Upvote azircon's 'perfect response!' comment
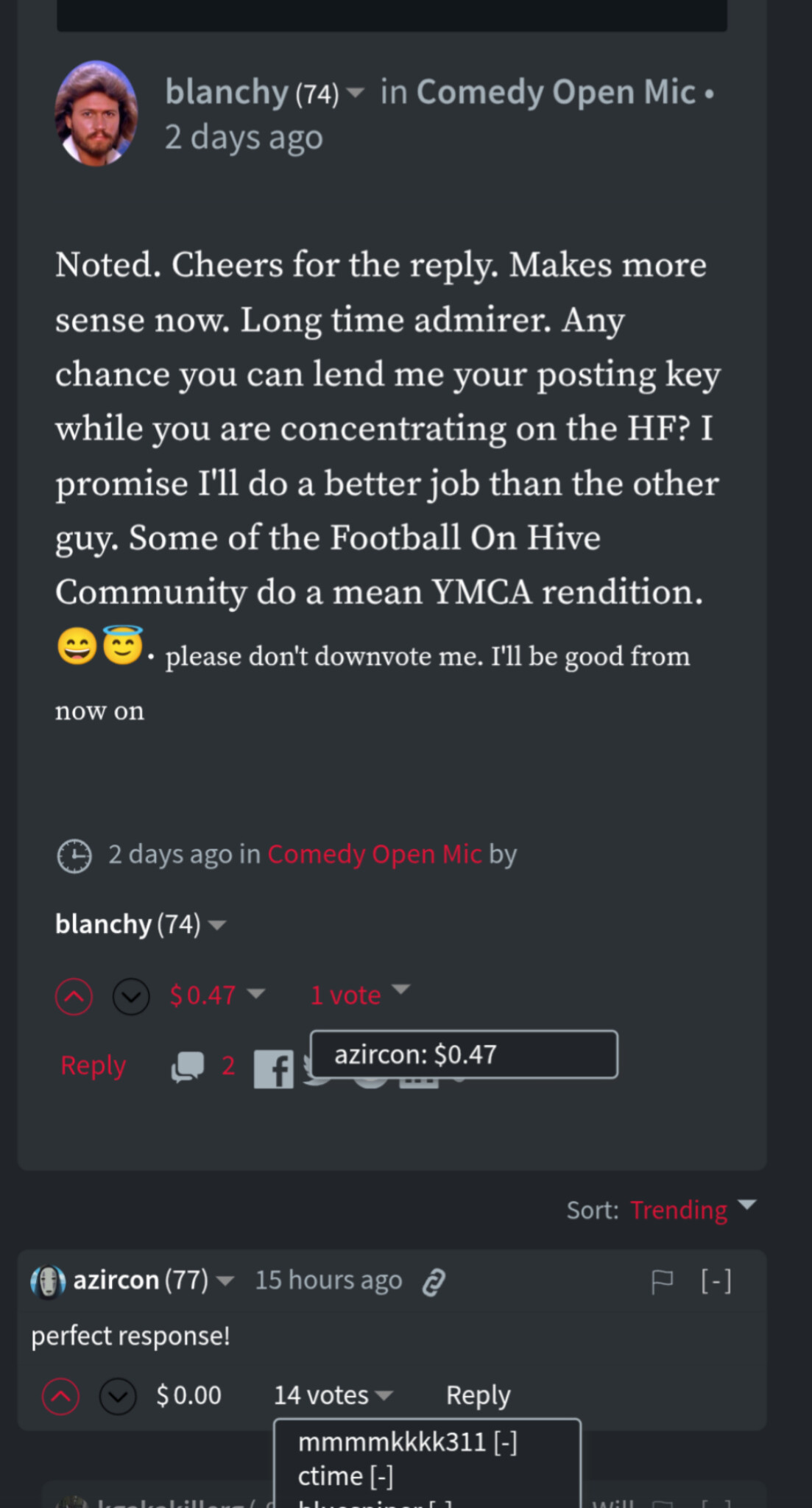The width and height of the screenshot is (812, 1508). [61, 1396]
